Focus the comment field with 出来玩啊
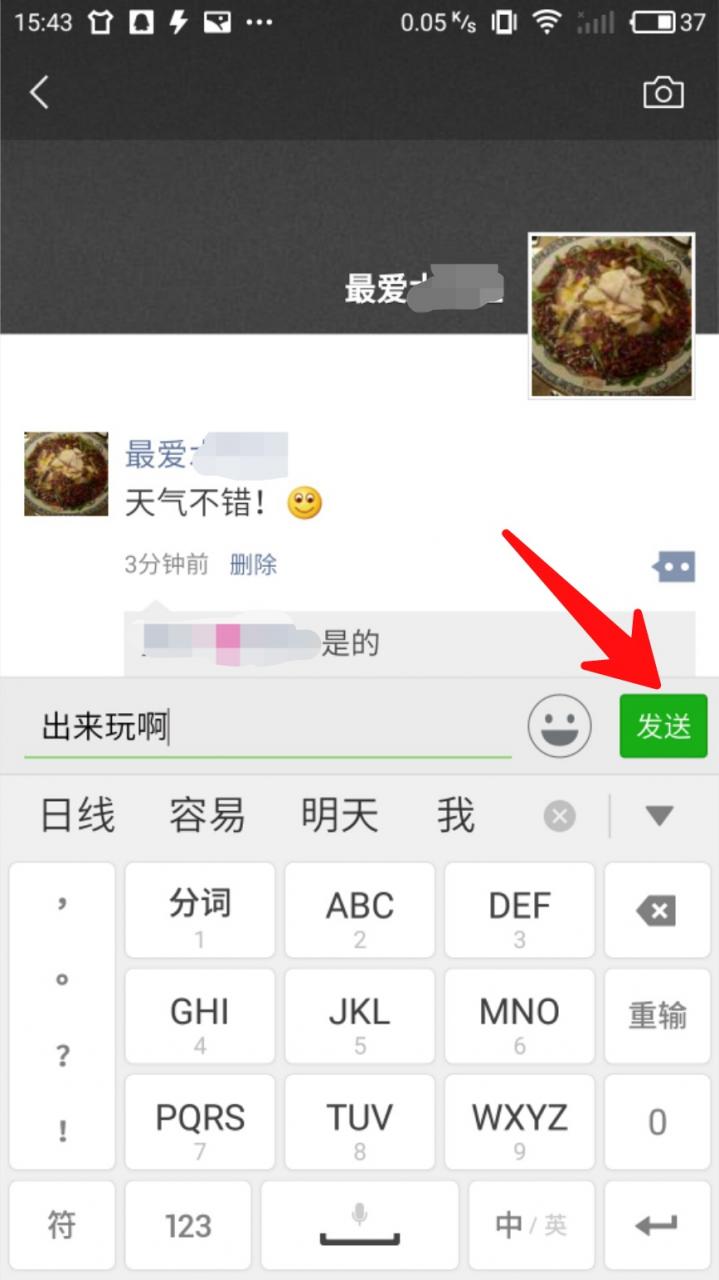Screen dimensions: 719x1280 click(266, 727)
